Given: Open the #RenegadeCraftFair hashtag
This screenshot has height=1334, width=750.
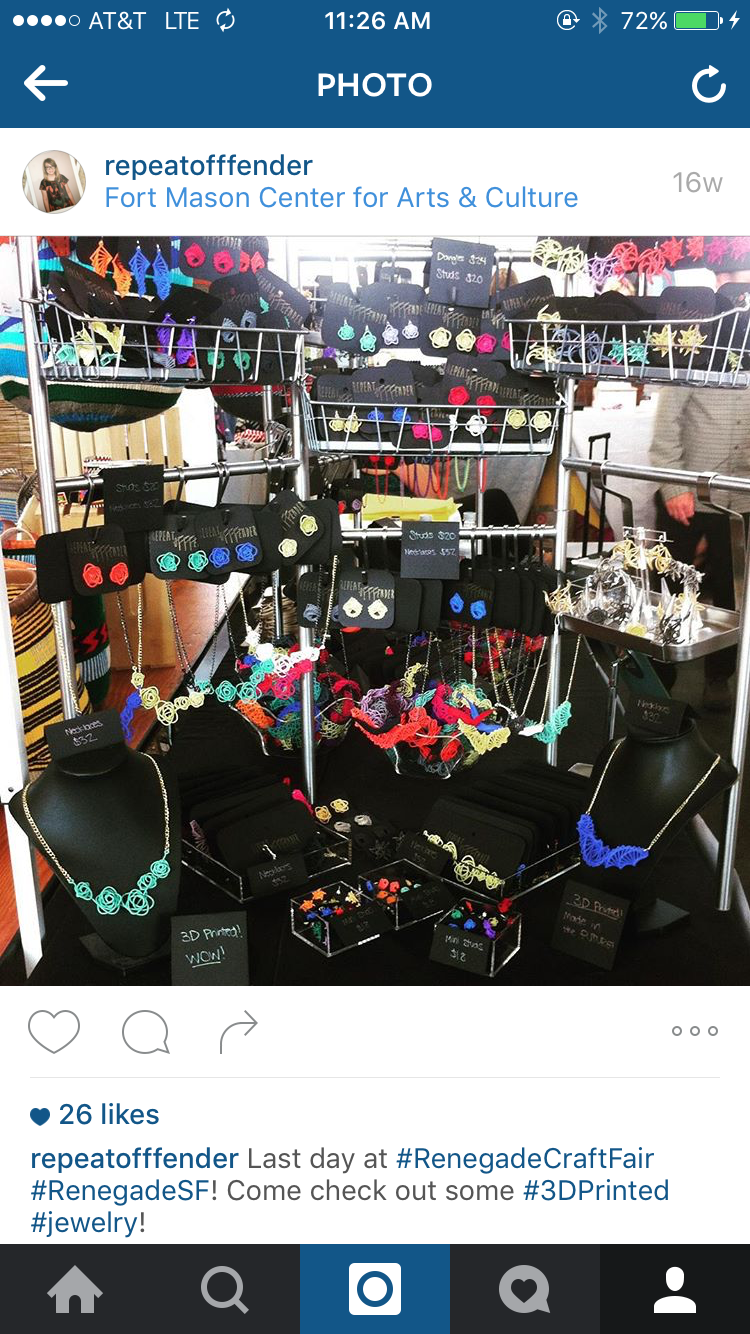Looking at the screenshot, I should pyautogui.click(x=525, y=1159).
